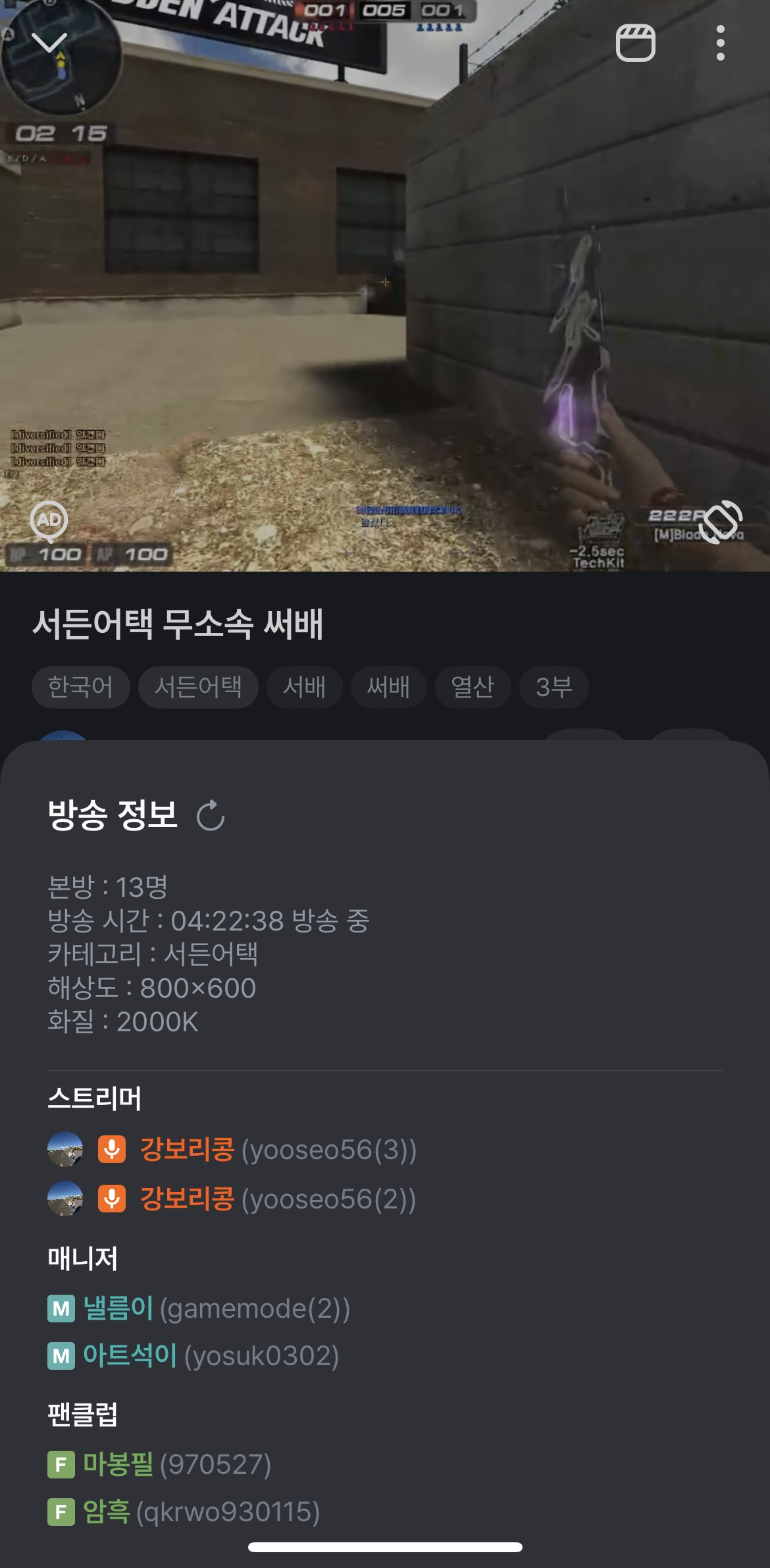Viewport: 770px width, 1568px height.
Task: Open the clip icon in player
Action: coord(635,43)
